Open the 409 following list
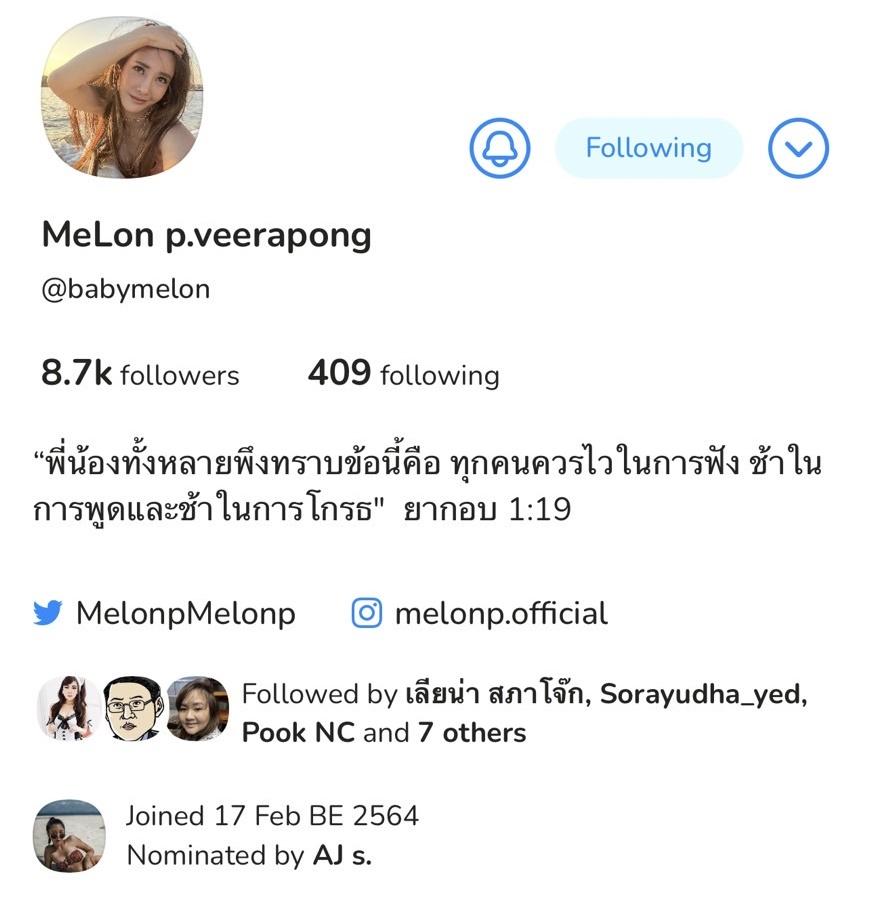The height and width of the screenshot is (898, 870). pos(403,375)
